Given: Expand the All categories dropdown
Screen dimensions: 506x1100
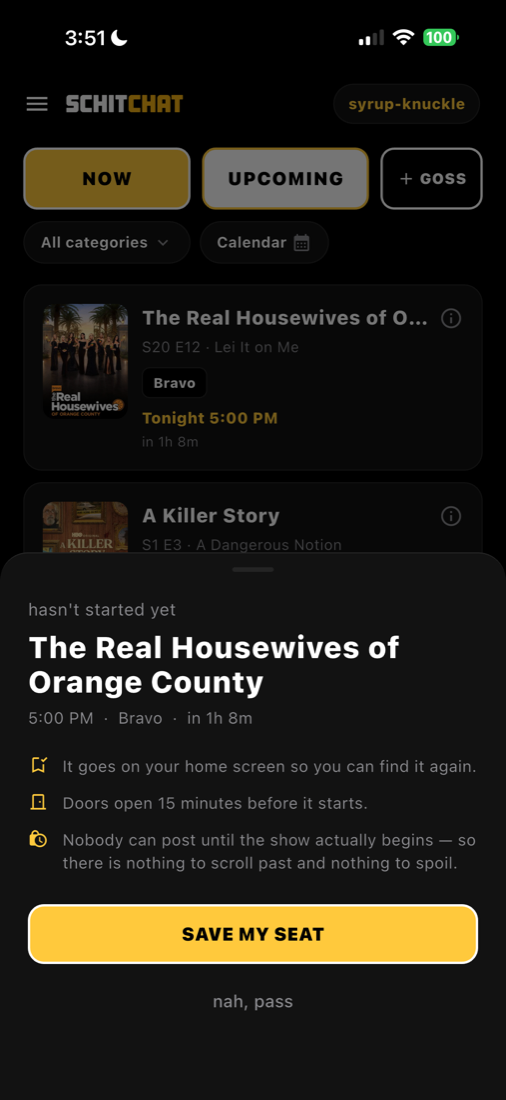Looking at the screenshot, I should [x=107, y=243].
